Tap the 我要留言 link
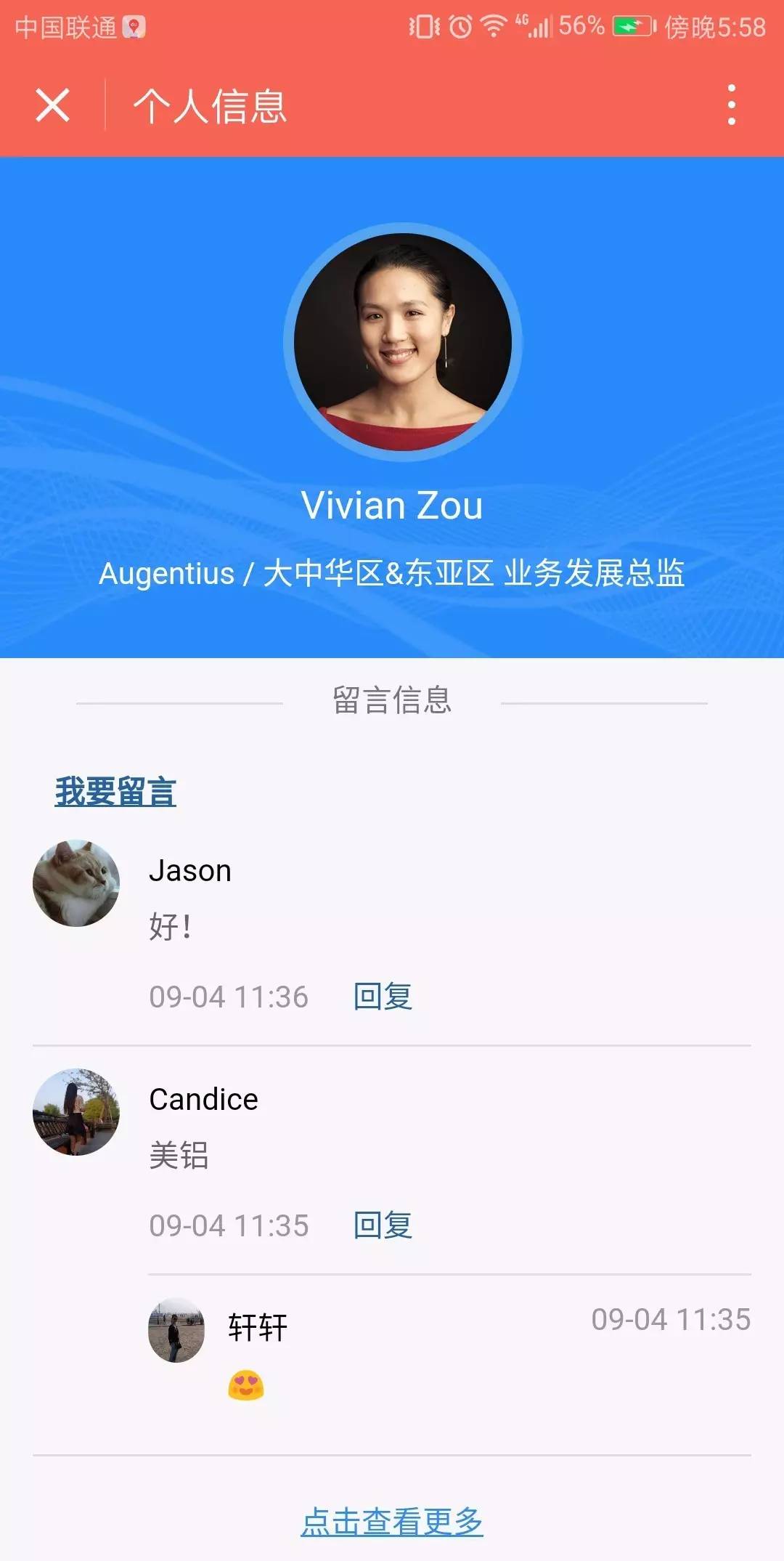784x1561 pixels. (115, 791)
